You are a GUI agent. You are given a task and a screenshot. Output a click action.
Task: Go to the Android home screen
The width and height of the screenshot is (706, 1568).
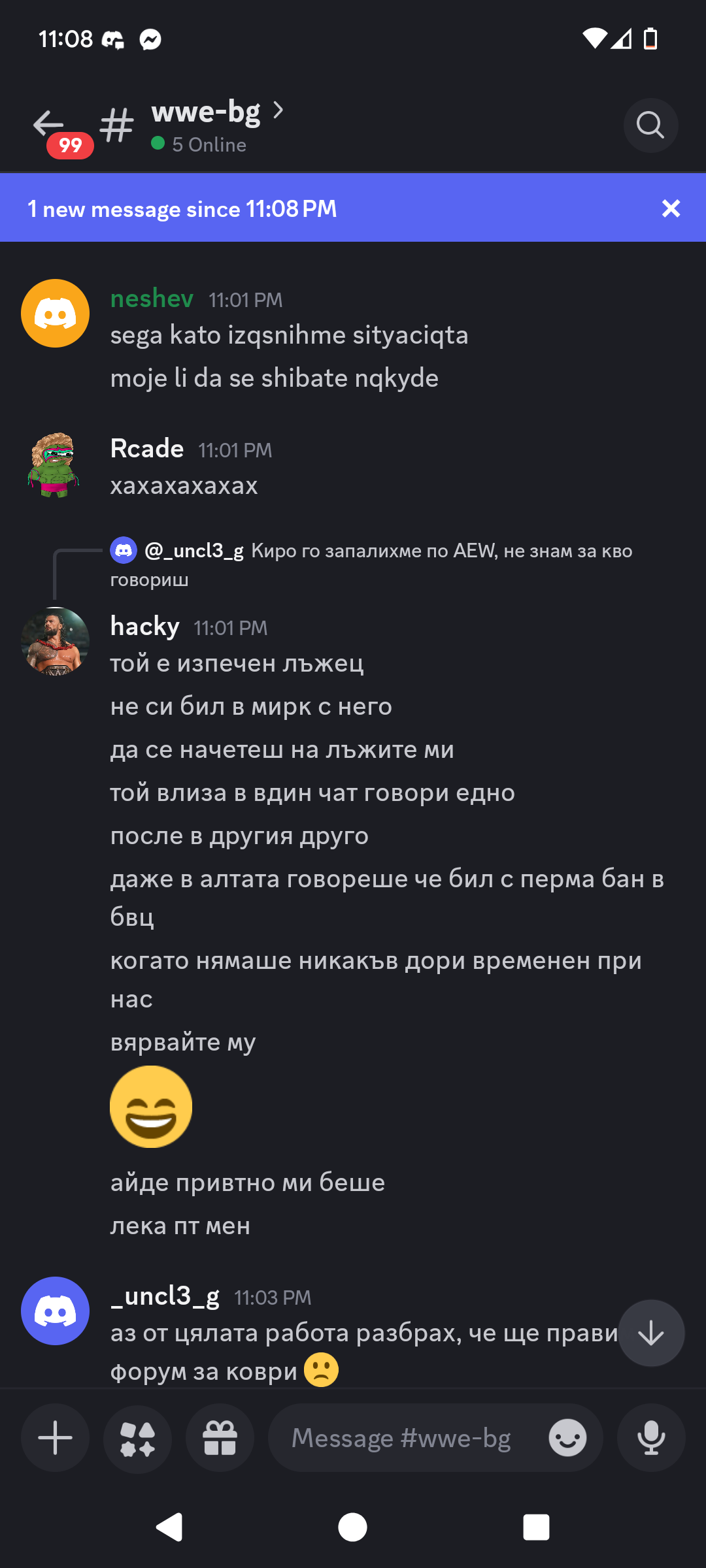tap(352, 1527)
